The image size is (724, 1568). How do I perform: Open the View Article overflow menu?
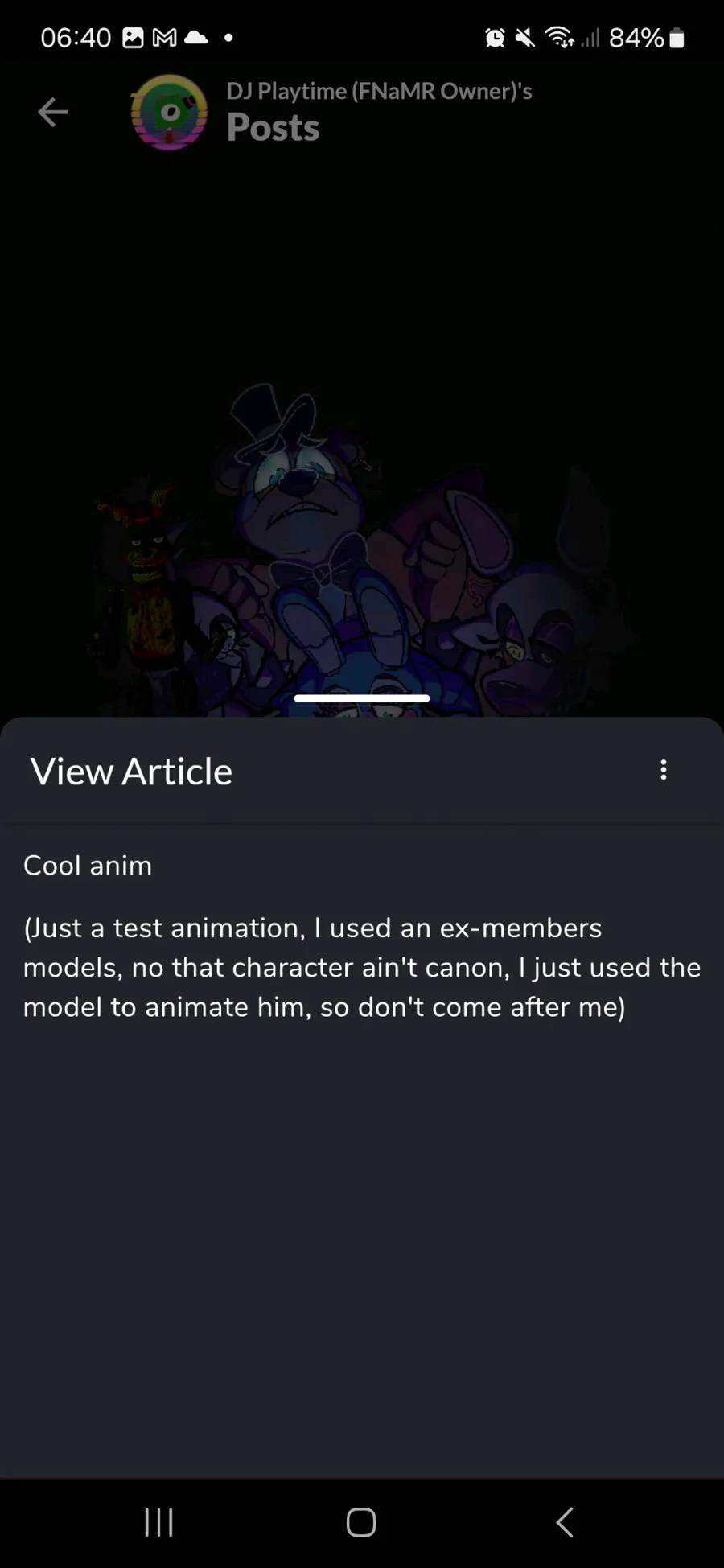pyautogui.click(x=663, y=770)
